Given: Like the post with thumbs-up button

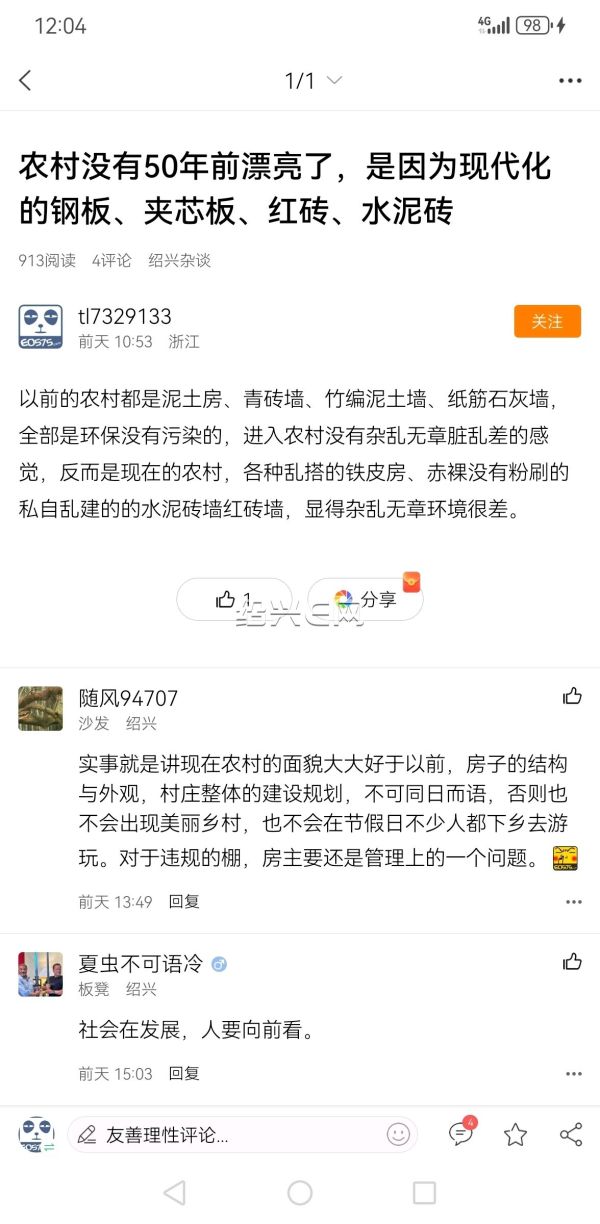Looking at the screenshot, I should coord(234,599).
